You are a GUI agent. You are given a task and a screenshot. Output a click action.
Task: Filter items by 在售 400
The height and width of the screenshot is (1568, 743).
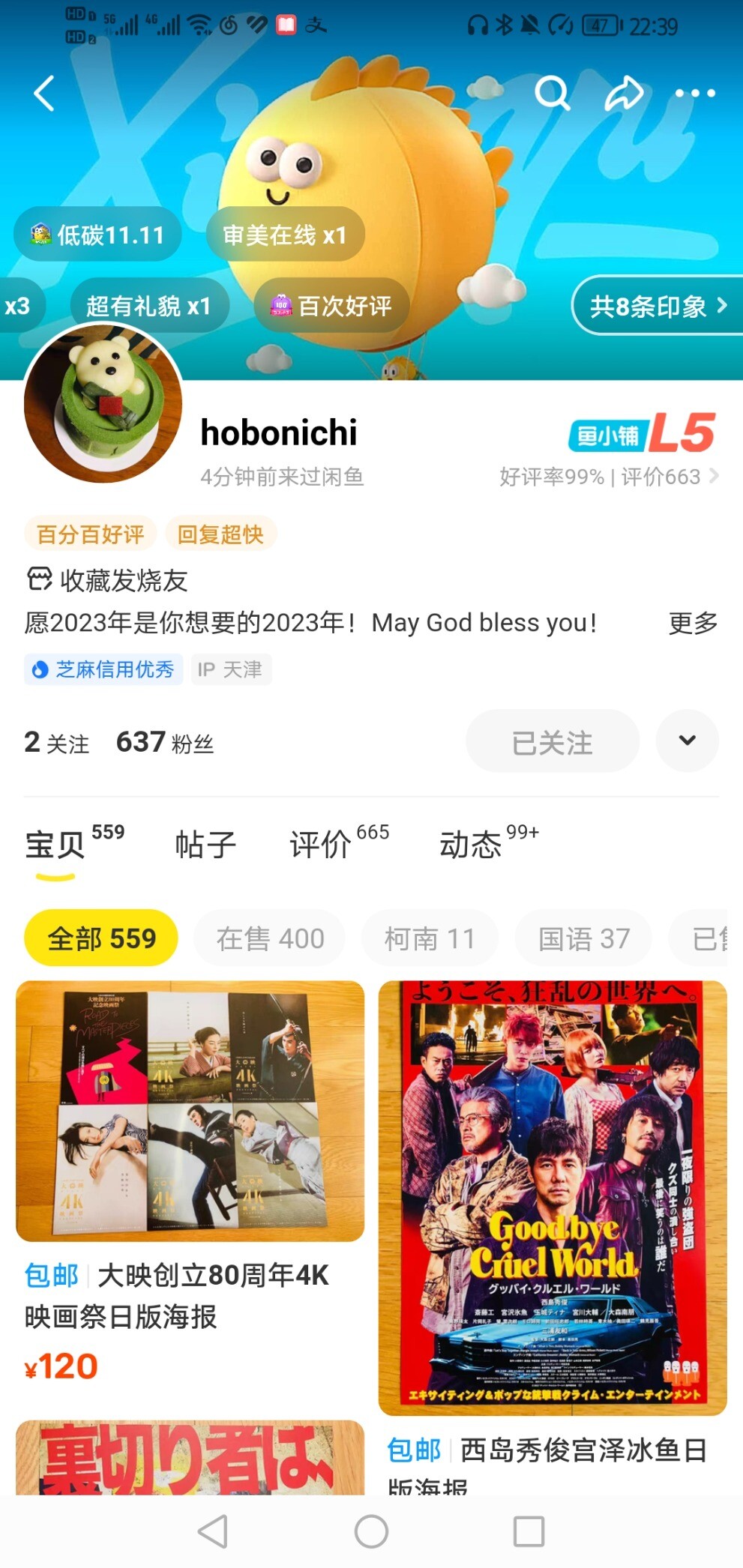270,938
